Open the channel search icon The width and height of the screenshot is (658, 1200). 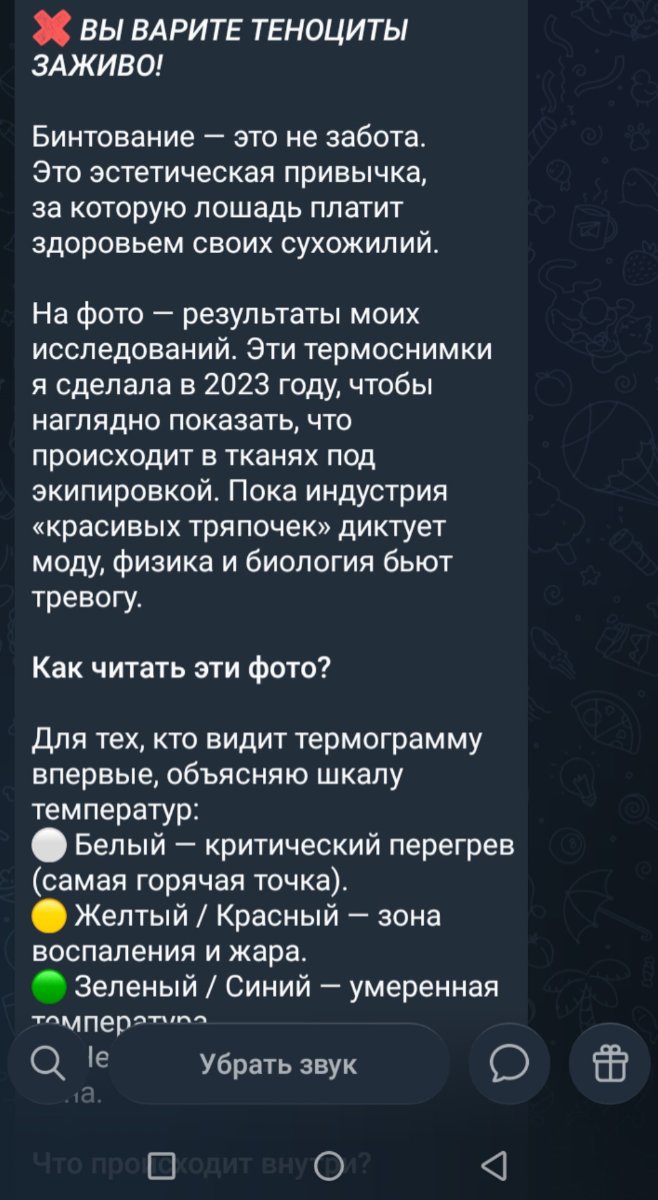(x=45, y=1062)
